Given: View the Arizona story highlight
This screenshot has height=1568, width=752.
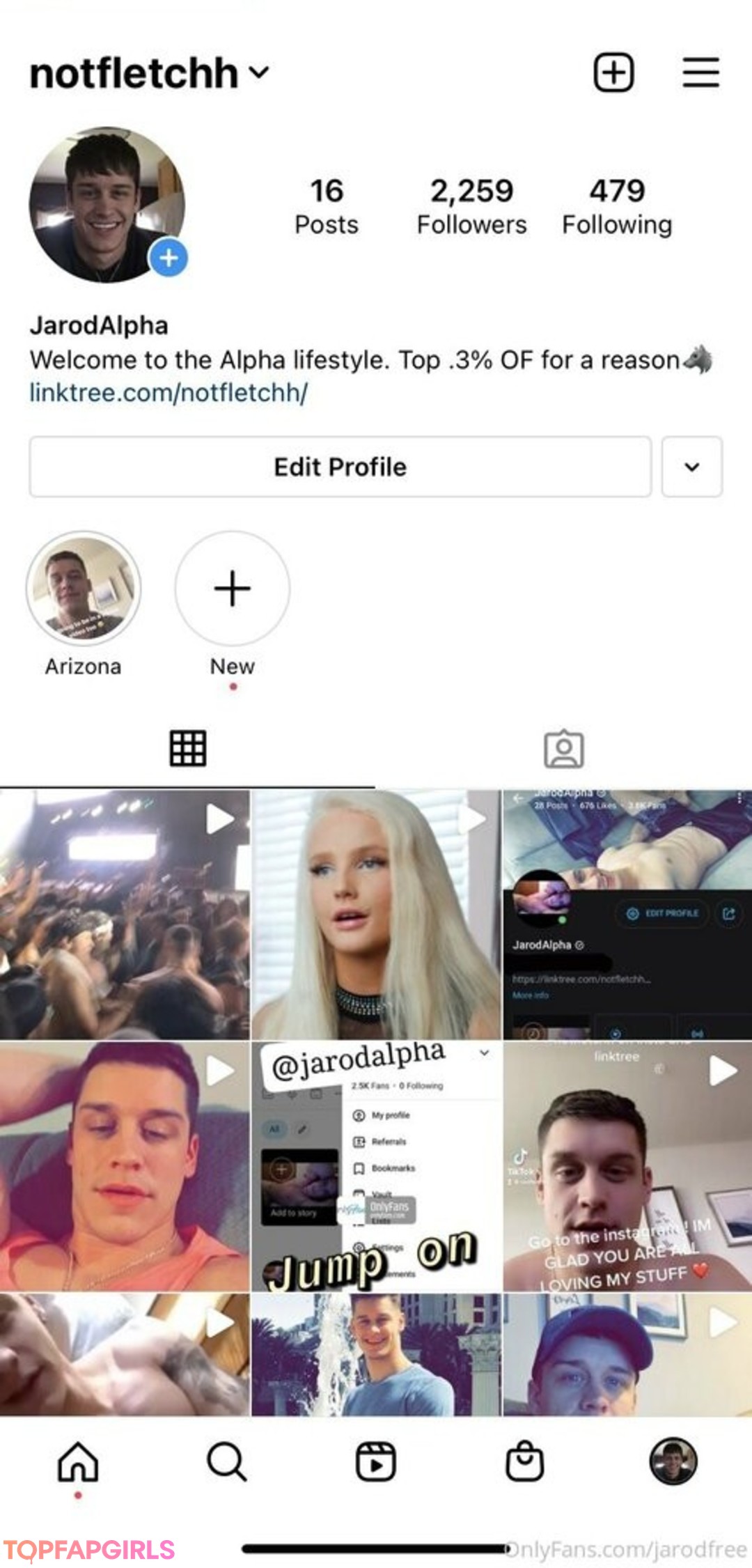Looking at the screenshot, I should [84, 589].
